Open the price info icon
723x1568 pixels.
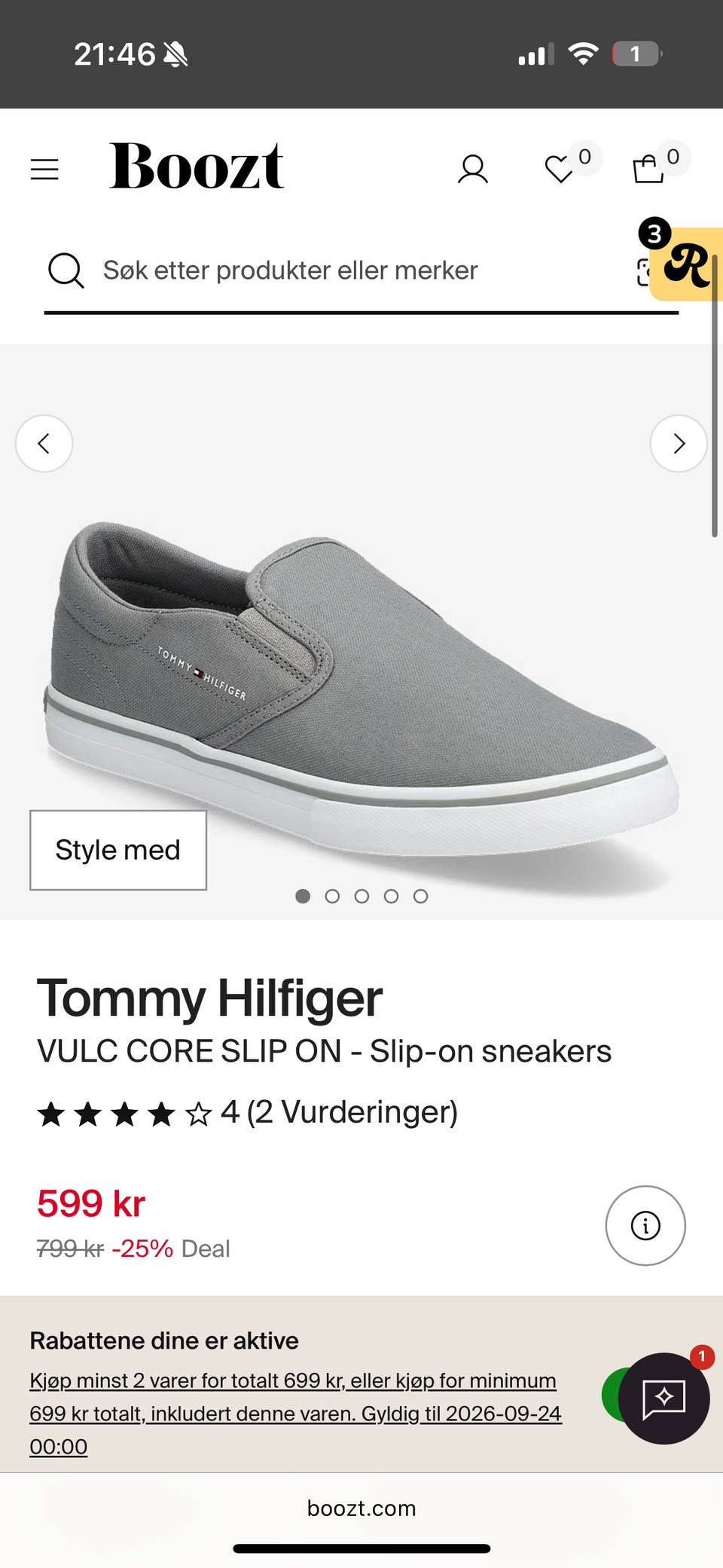tap(645, 1226)
